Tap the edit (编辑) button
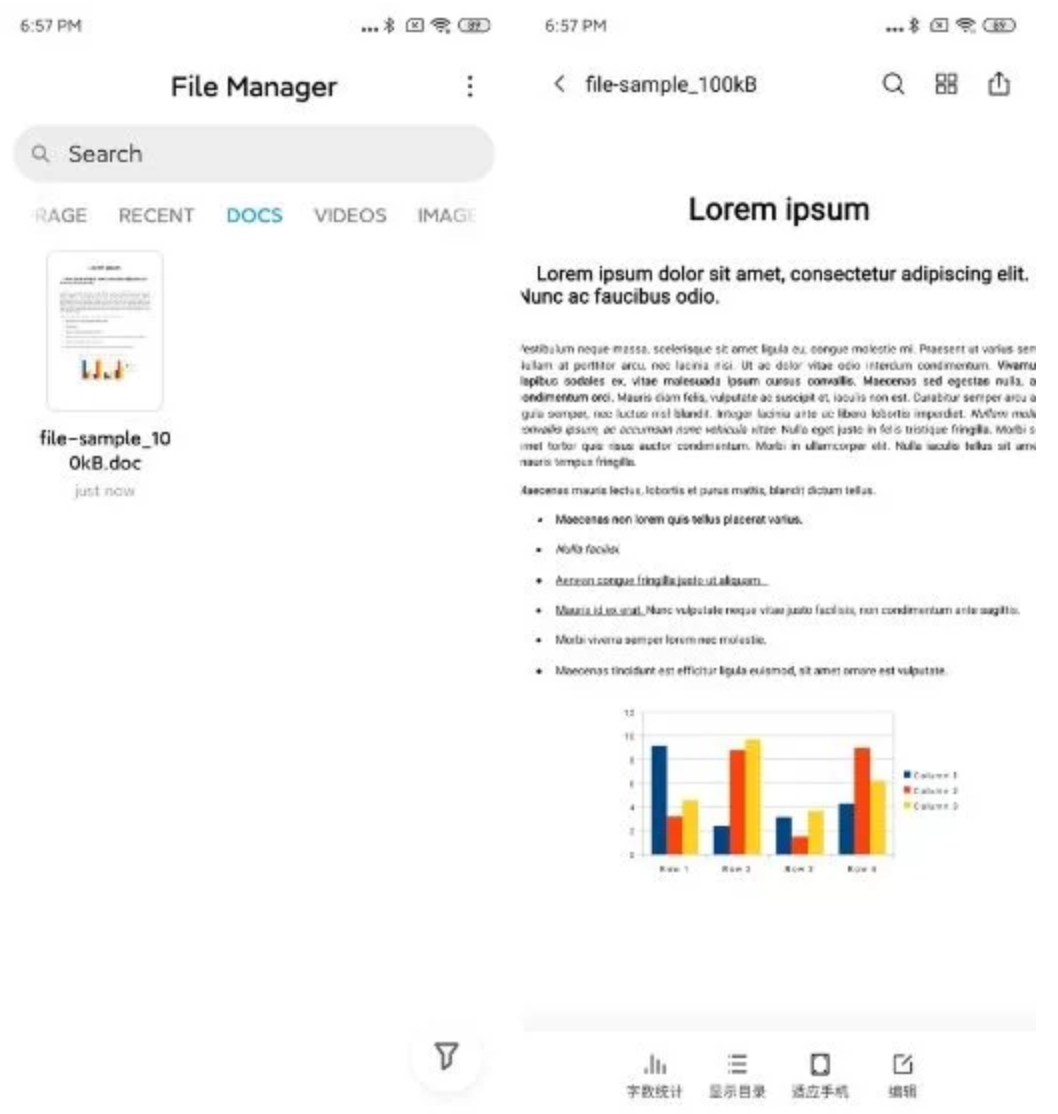Screen dimensions: 1058x1114 pyautogui.click(x=902, y=1075)
